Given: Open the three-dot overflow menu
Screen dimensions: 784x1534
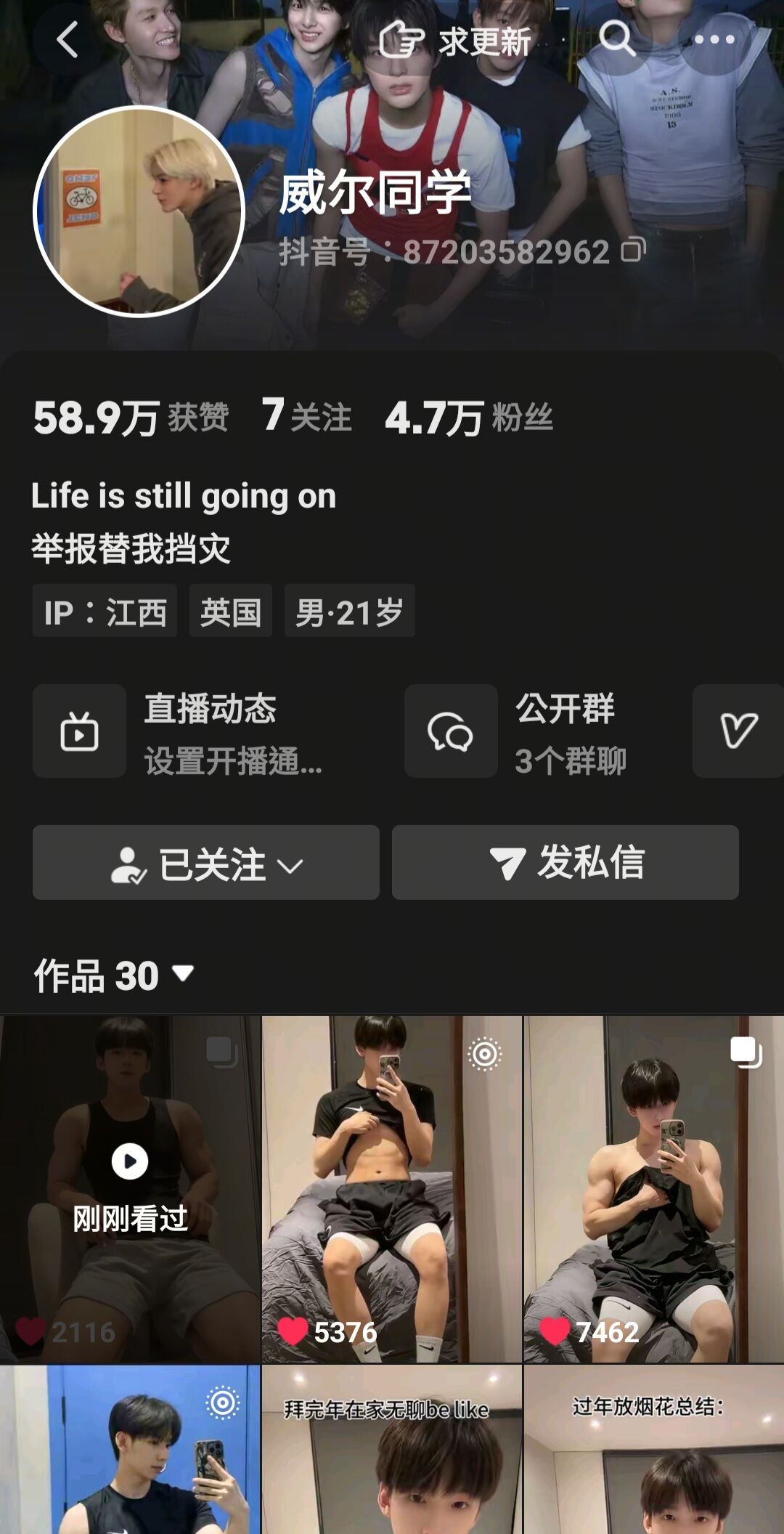Looking at the screenshot, I should pos(714,39).
